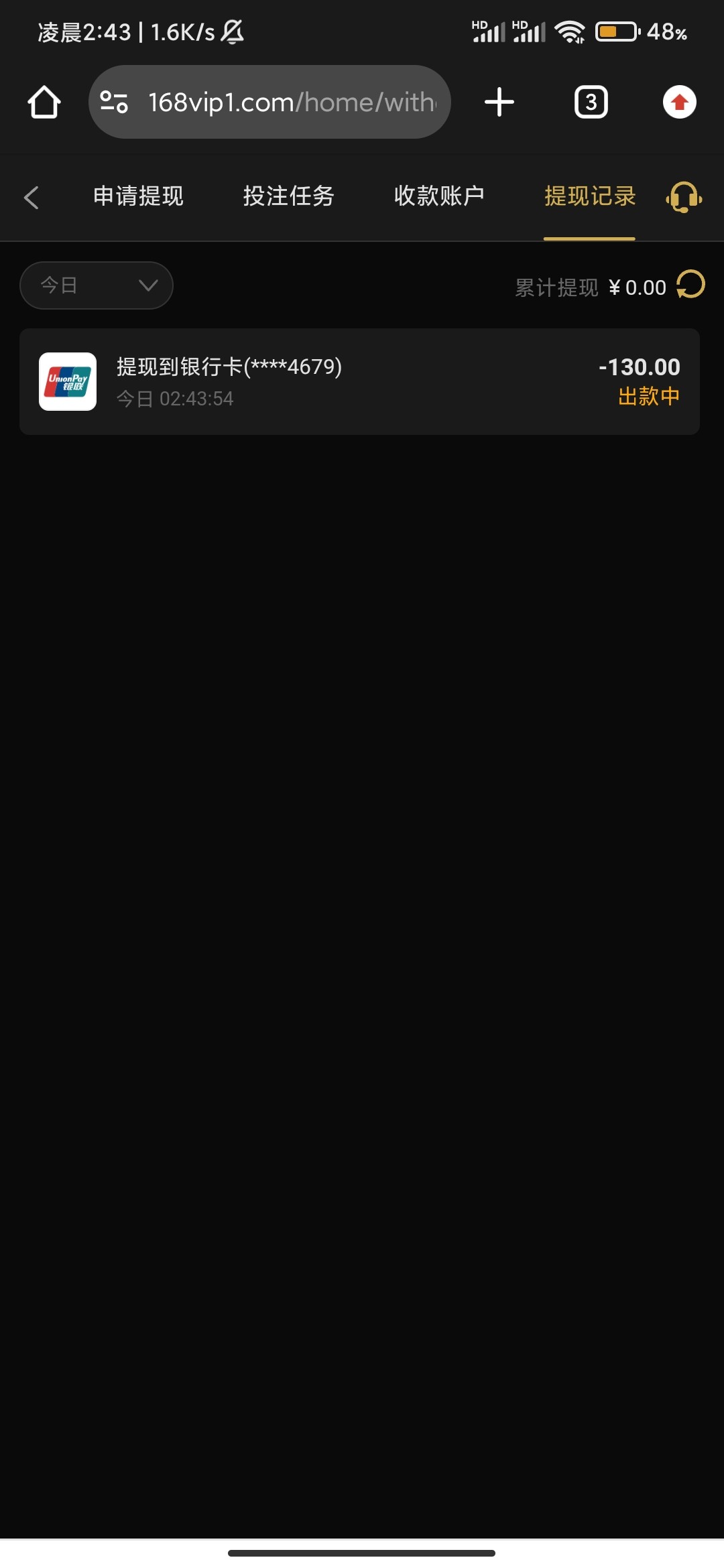Switch to the 申请提现 tab
The height and width of the screenshot is (1568, 724).
[138, 196]
